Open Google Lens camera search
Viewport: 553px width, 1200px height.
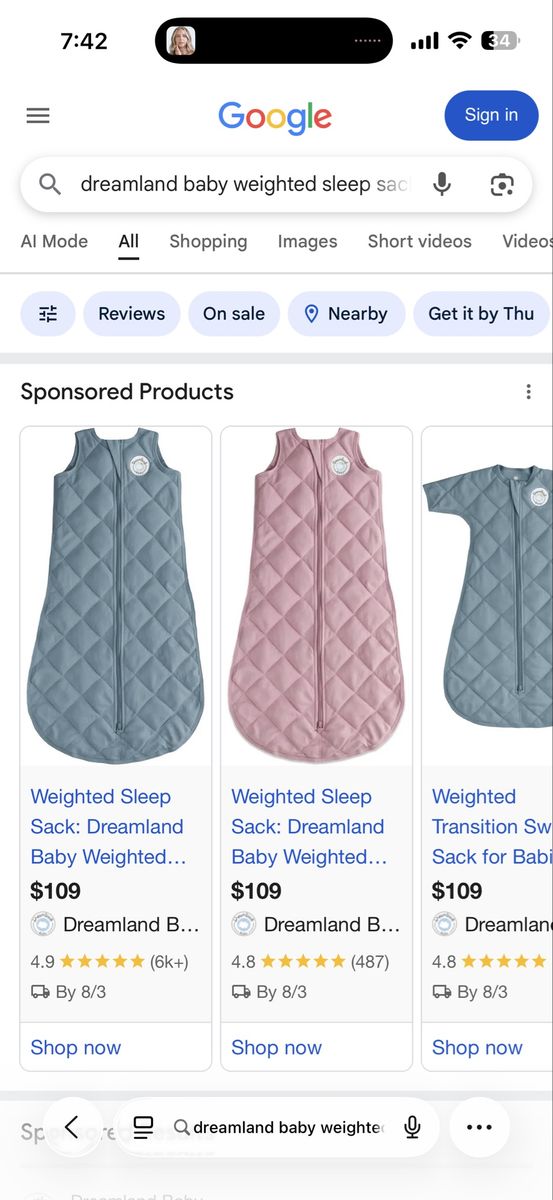click(x=502, y=184)
